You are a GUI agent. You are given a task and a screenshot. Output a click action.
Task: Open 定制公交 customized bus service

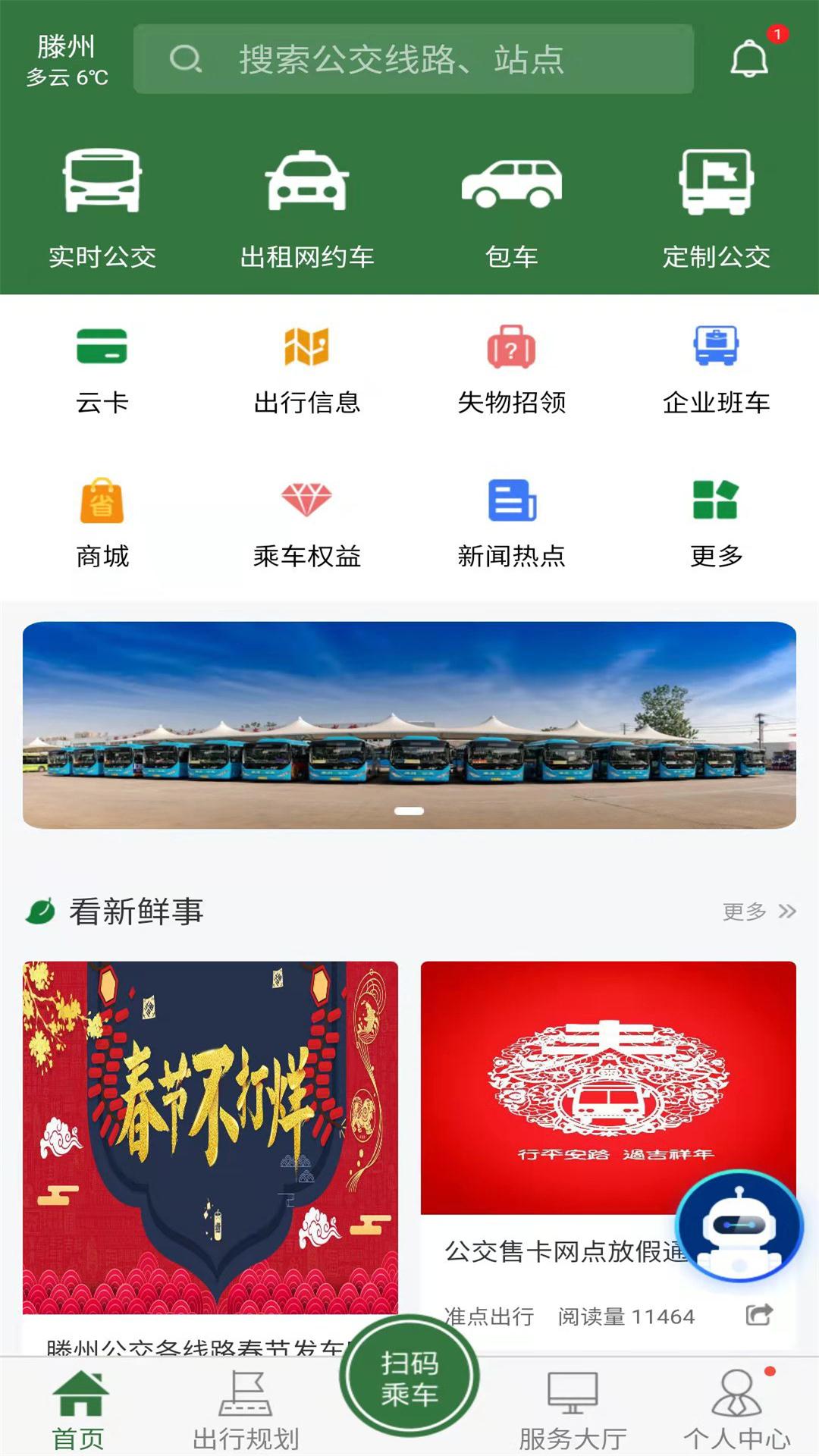[x=717, y=205]
